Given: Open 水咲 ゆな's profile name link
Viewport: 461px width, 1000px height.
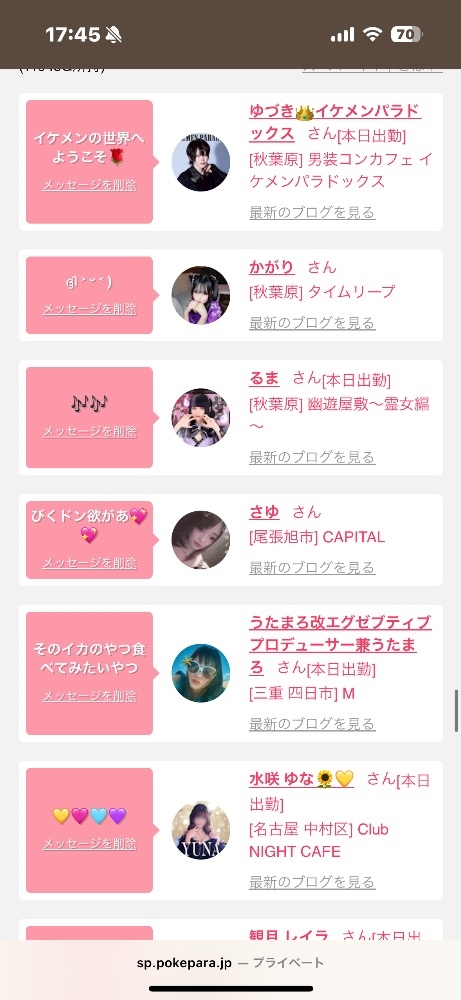Looking at the screenshot, I should pos(301,779).
